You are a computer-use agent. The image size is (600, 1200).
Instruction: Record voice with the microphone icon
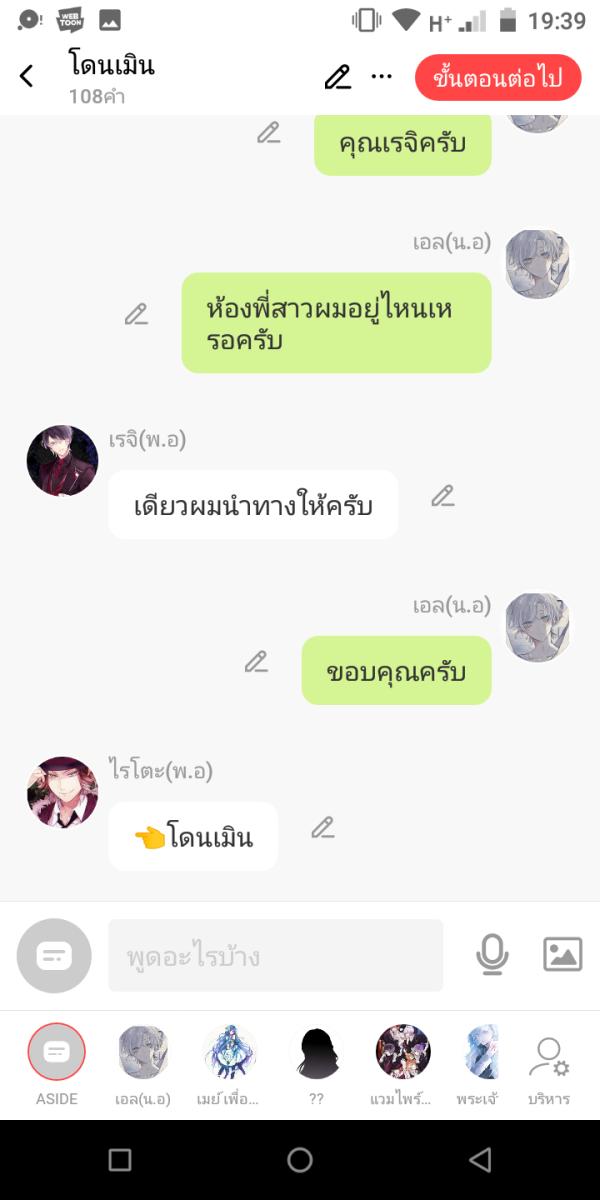[x=491, y=955]
